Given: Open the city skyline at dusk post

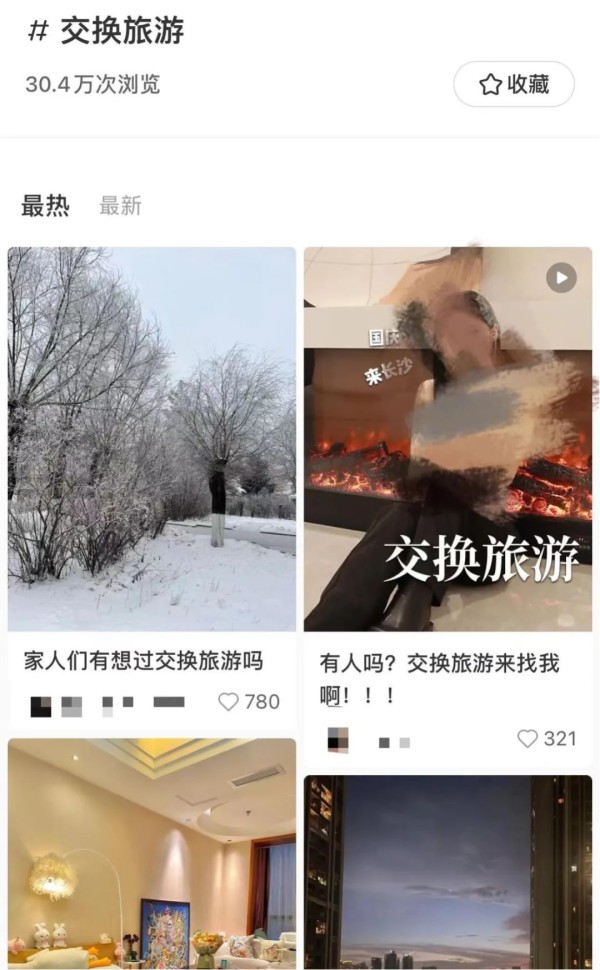Looking at the screenshot, I should 448,871.
